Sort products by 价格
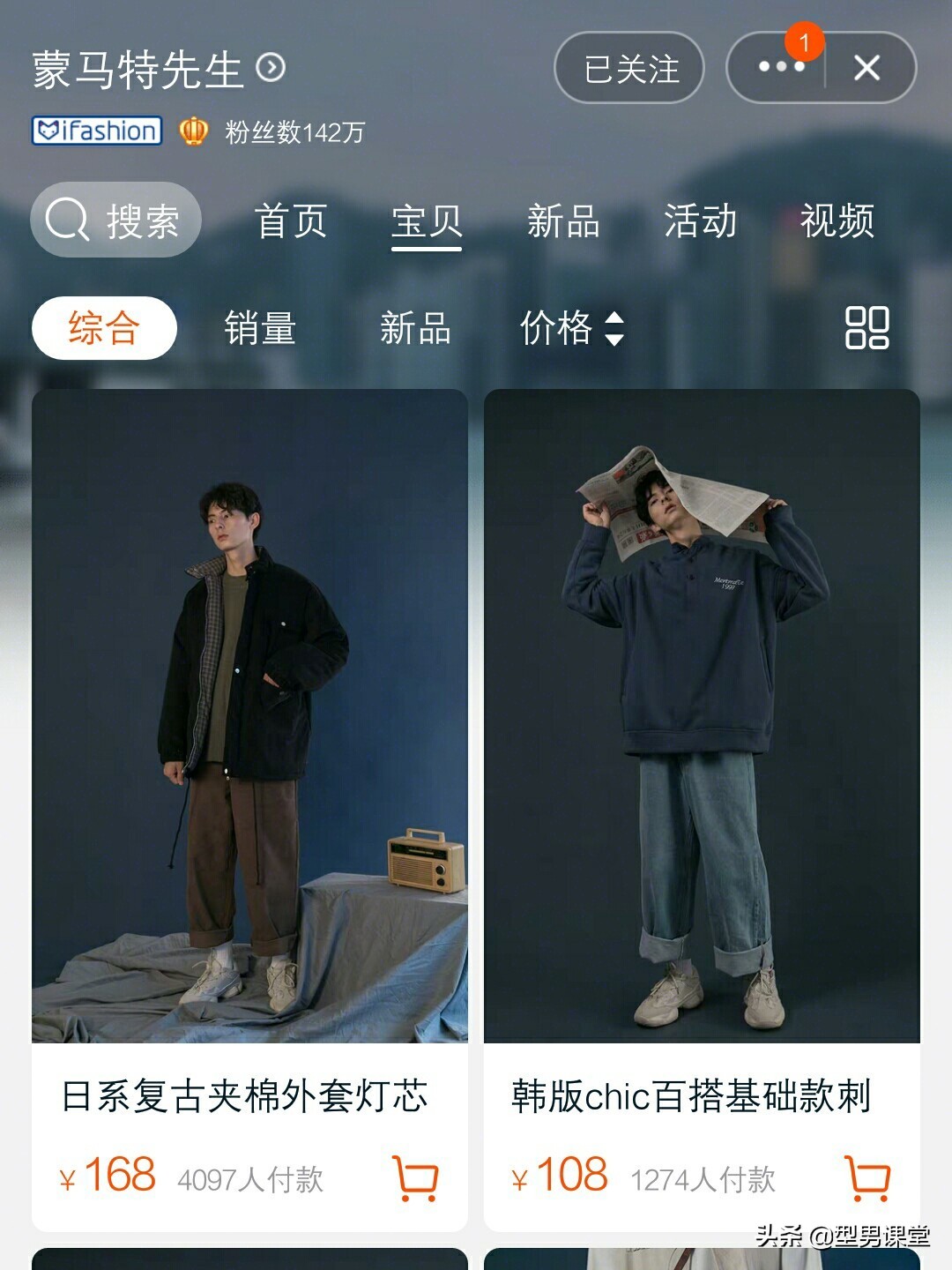The image size is (952, 1270). click(571, 328)
